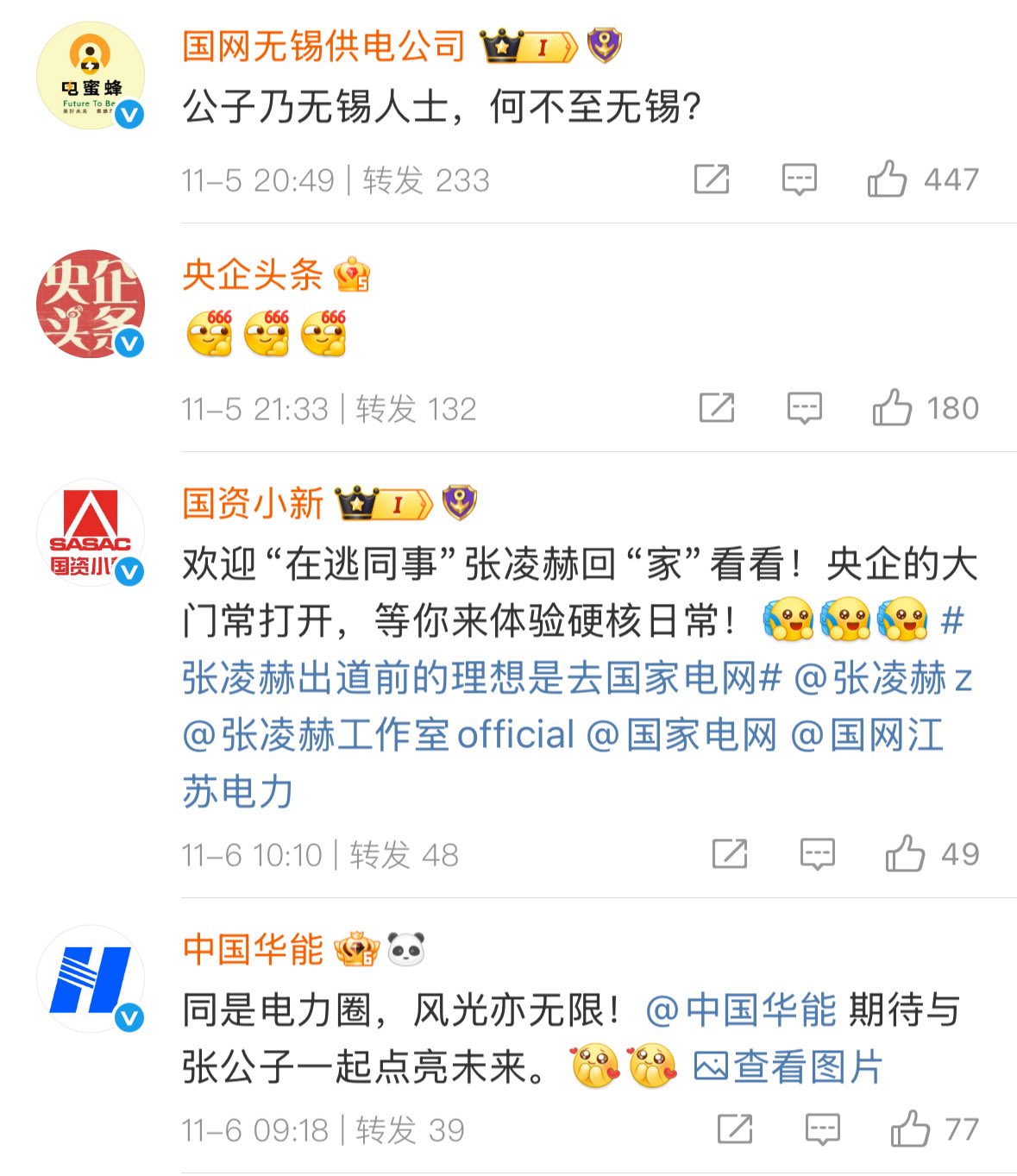Screen dimensions: 1017x1176
Task: Reply to the 国资小新 comment
Action: [817, 854]
